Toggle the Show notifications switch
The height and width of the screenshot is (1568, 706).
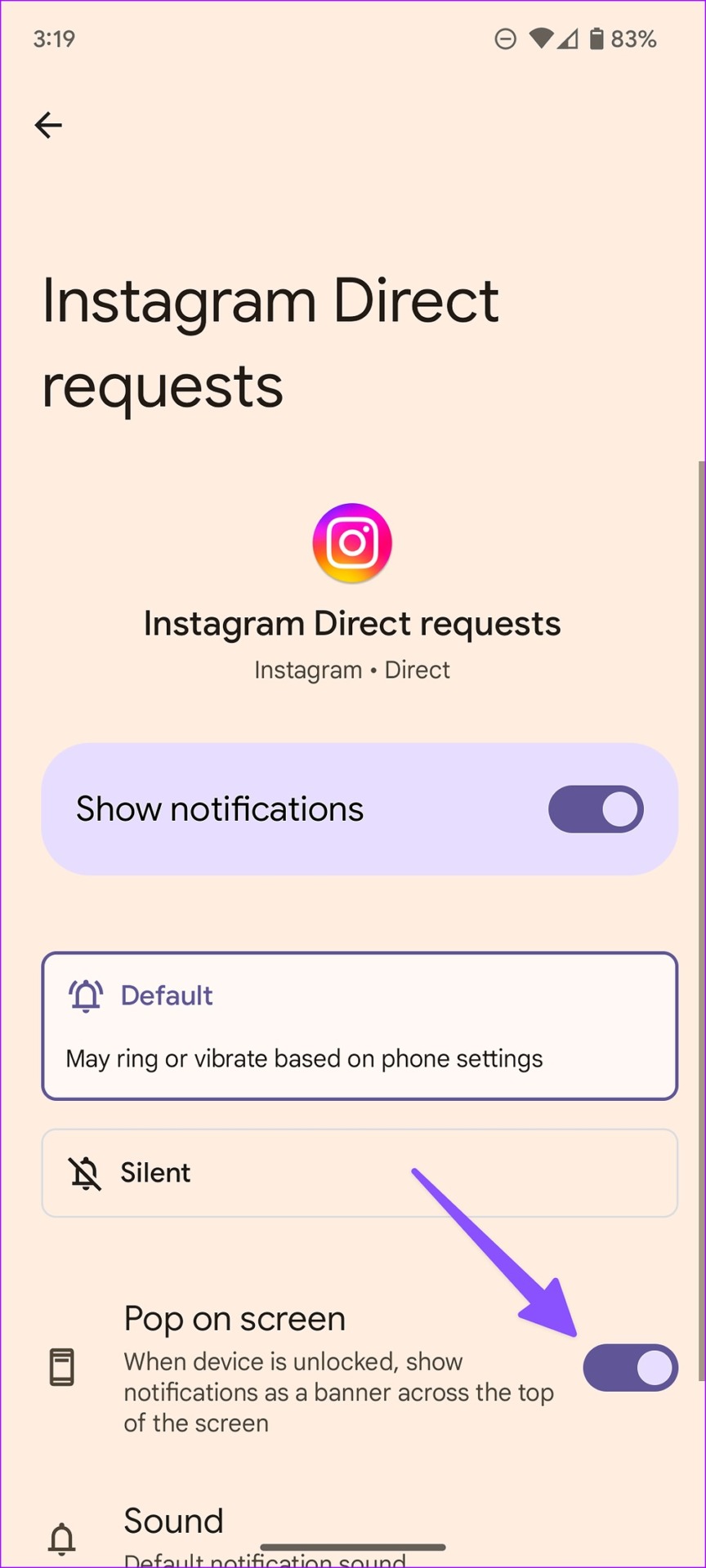[x=596, y=809]
